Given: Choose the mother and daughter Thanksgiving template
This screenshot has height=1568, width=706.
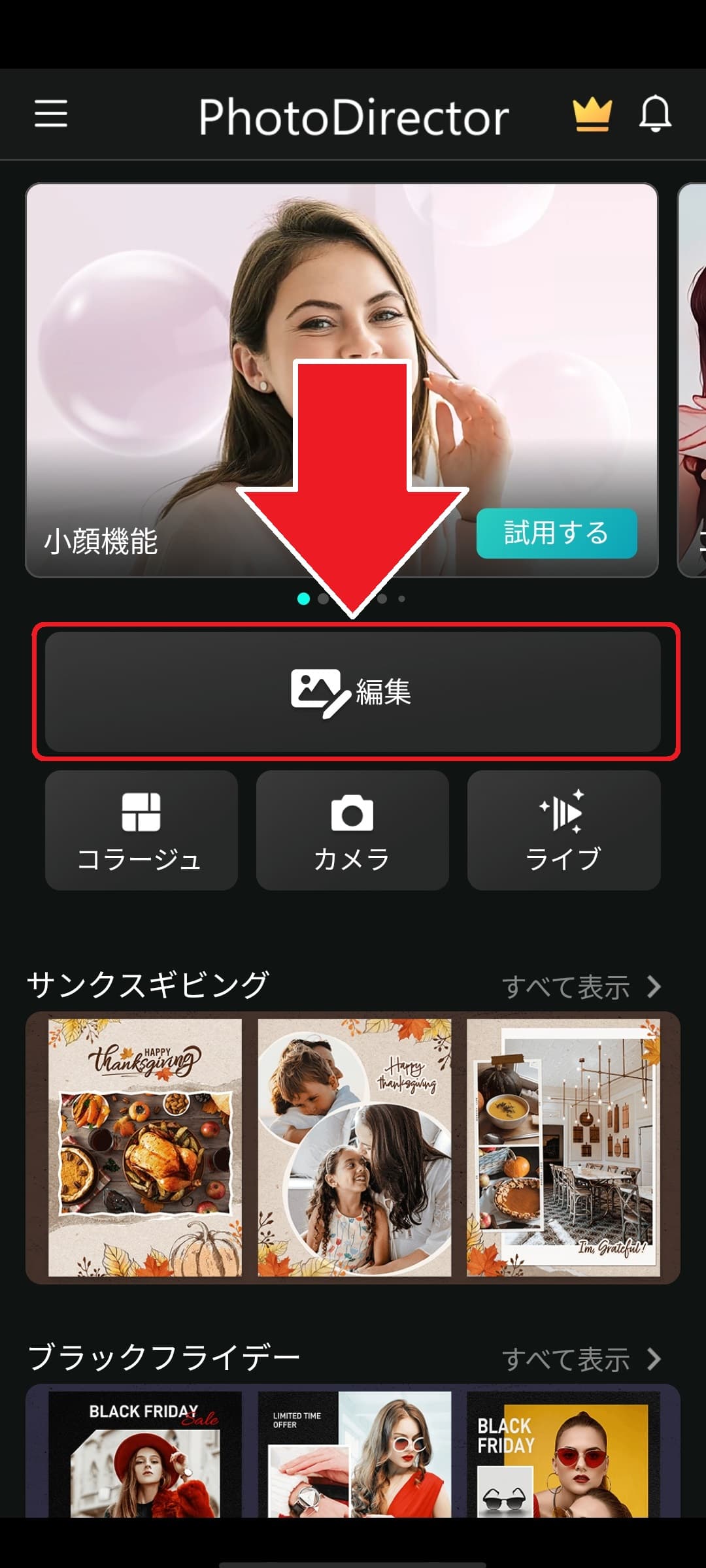Looking at the screenshot, I should point(354,1147).
